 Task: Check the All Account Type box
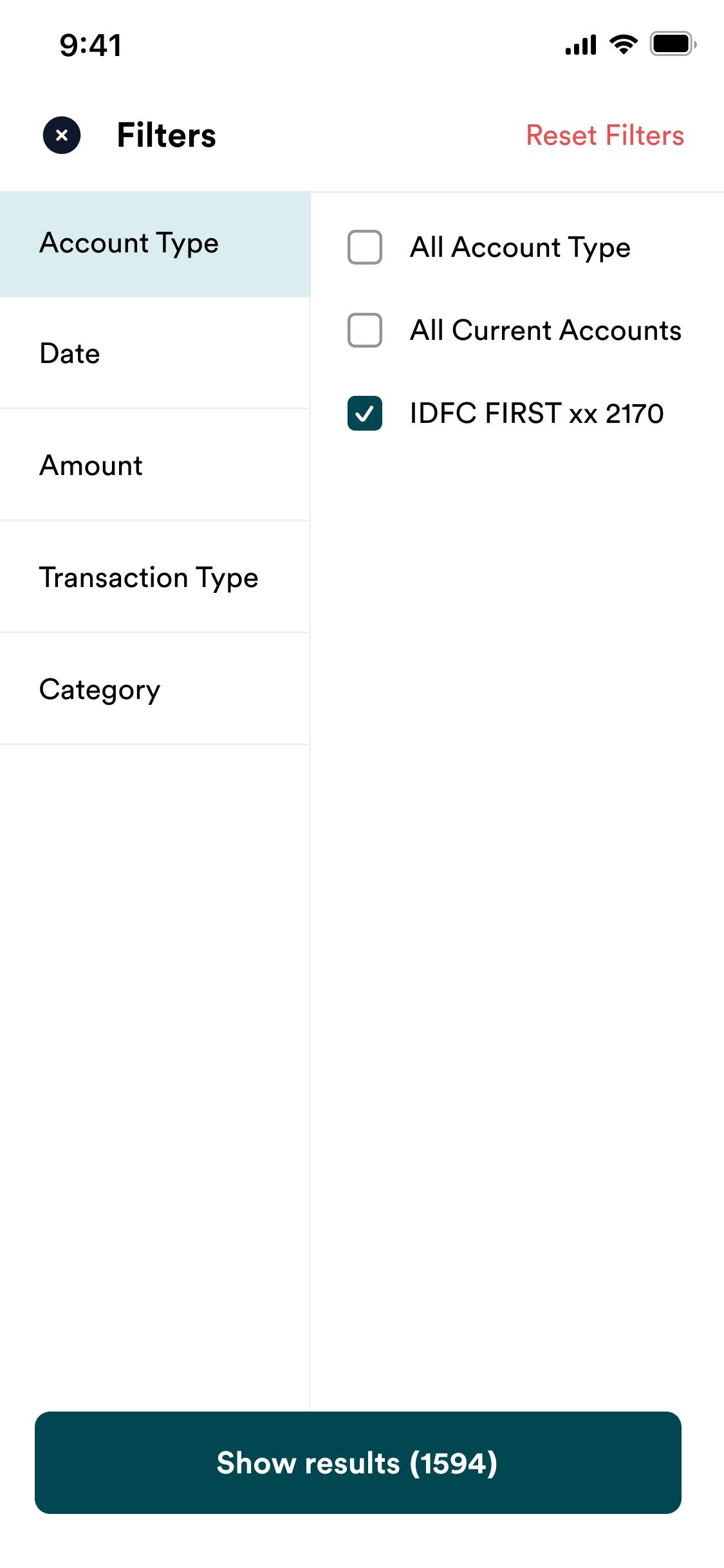[x=365, y=247]
